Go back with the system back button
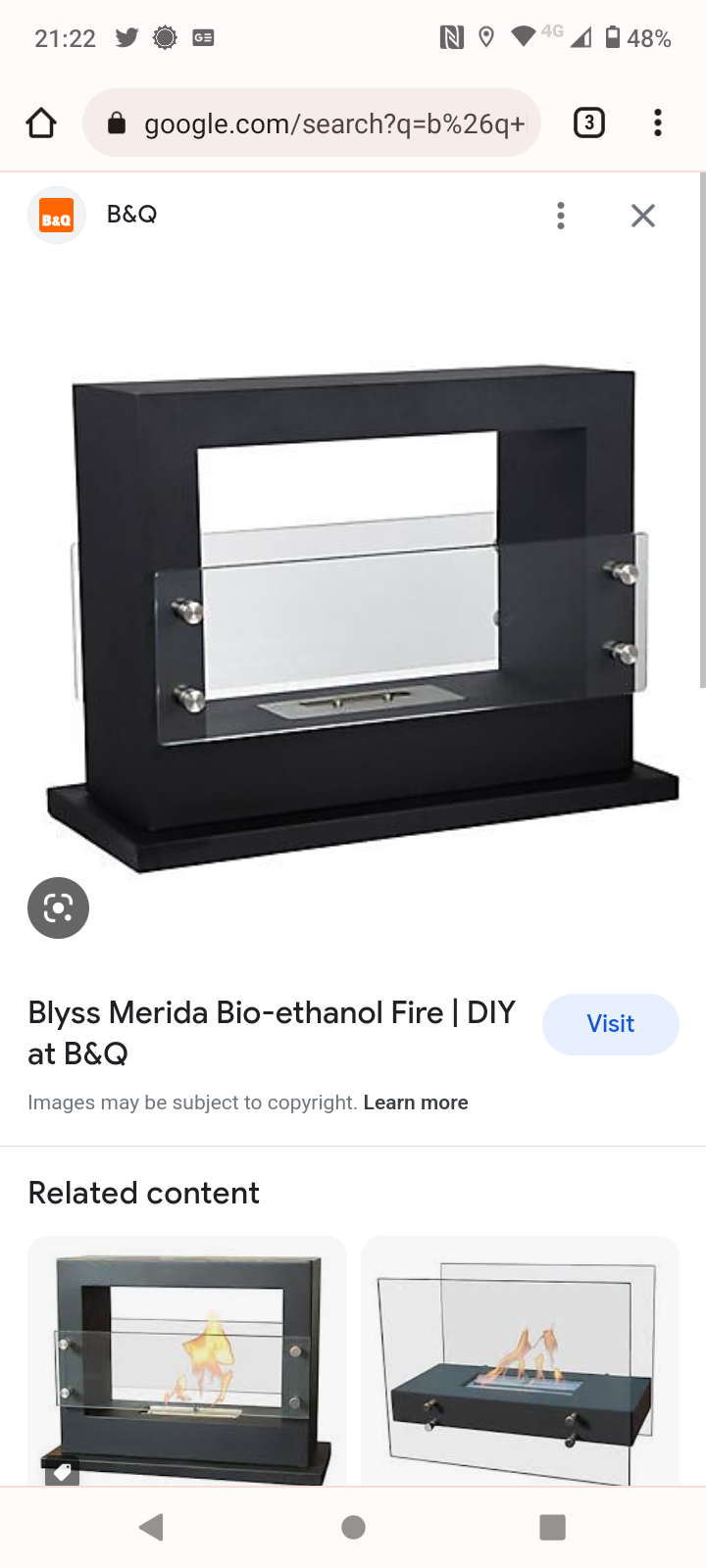Image resolution: width=706 pixels, height=1568 pixels. (151, 1527)
